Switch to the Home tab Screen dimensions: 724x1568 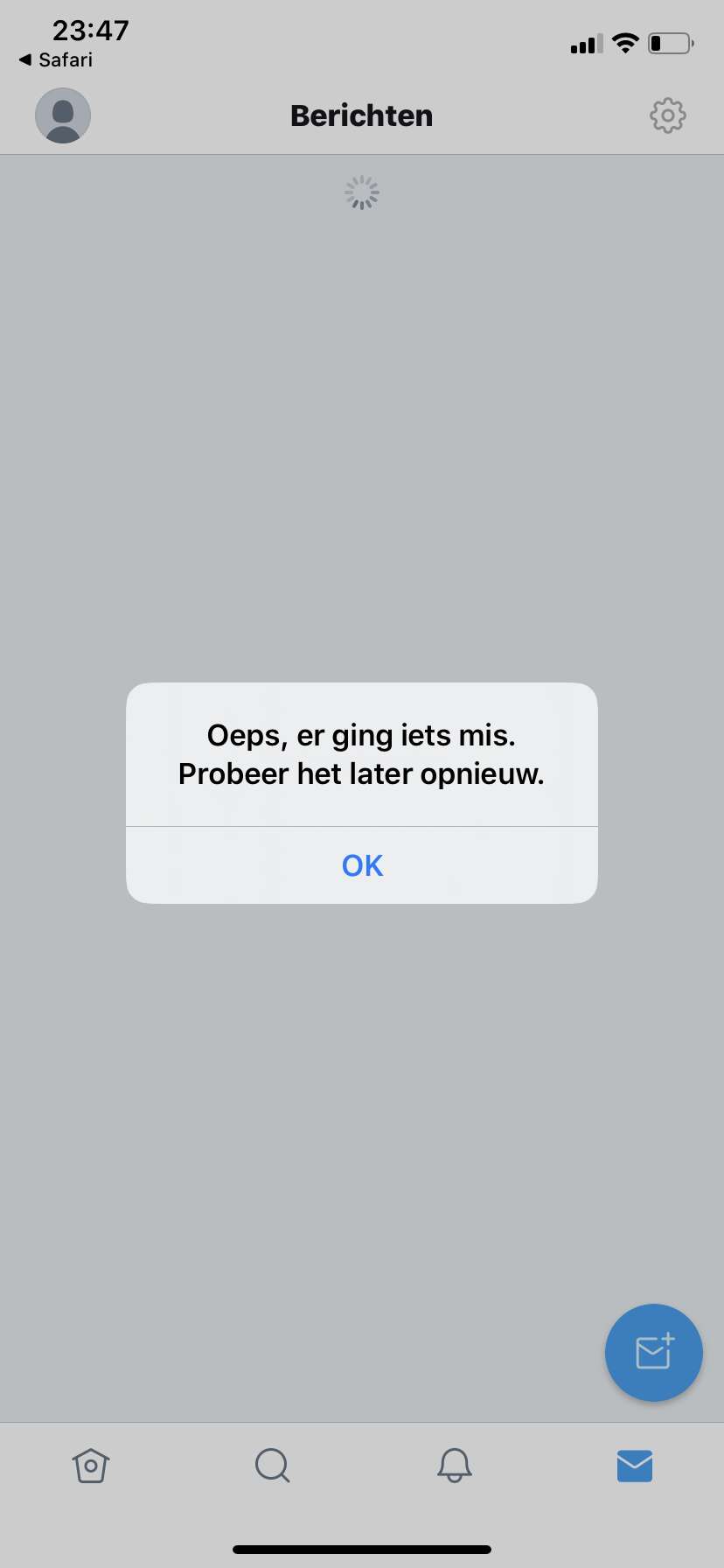pos(91,1466)
